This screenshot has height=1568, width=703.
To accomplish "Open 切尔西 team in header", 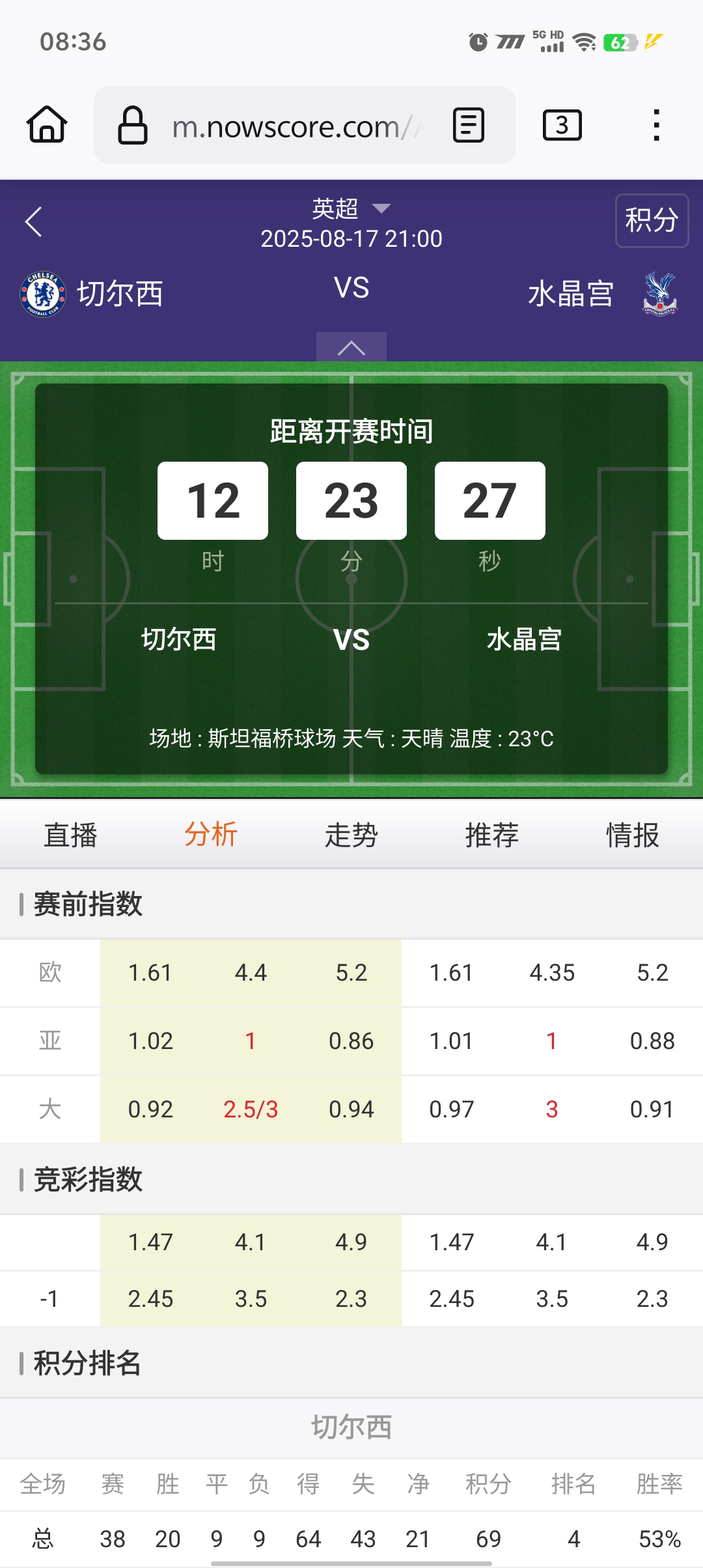I will pyautogui.click(x=91, y=294).
